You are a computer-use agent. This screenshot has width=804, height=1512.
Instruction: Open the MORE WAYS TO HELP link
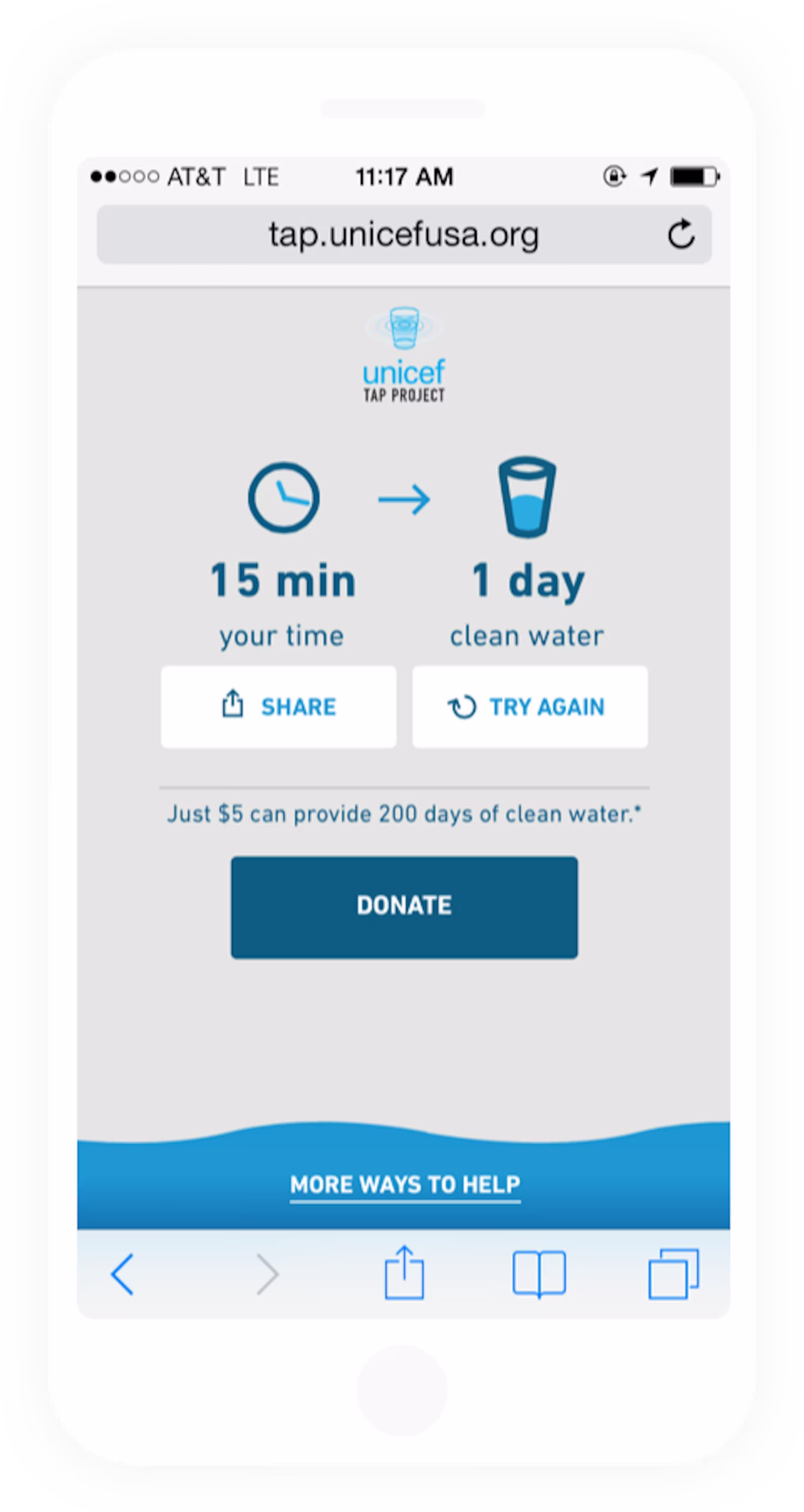click(x=405, y=1184)
